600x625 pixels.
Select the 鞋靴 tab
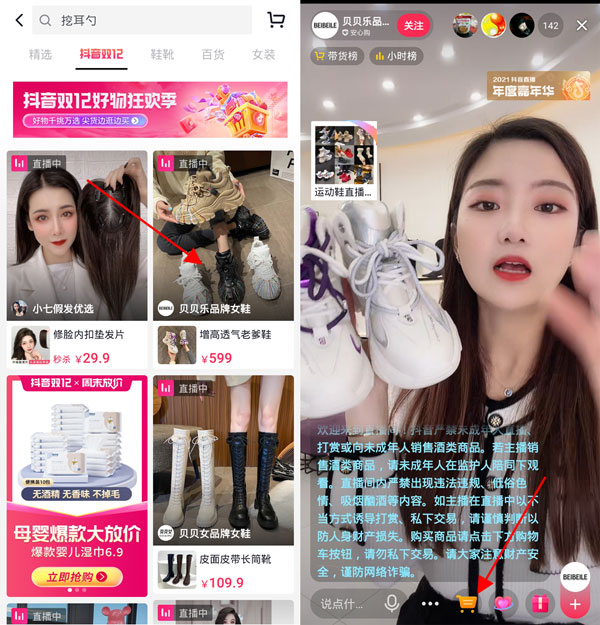(x=162, y=54)
